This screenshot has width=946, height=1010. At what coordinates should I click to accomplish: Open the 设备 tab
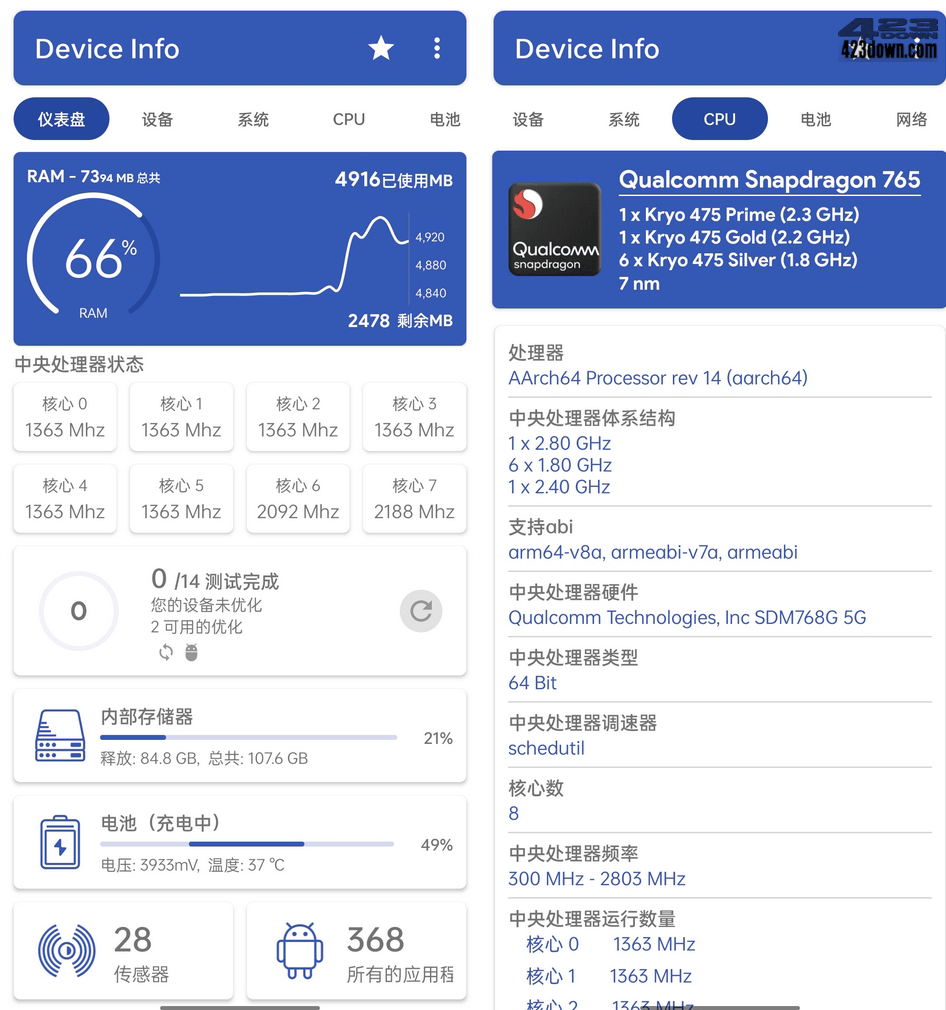point(528,119)
